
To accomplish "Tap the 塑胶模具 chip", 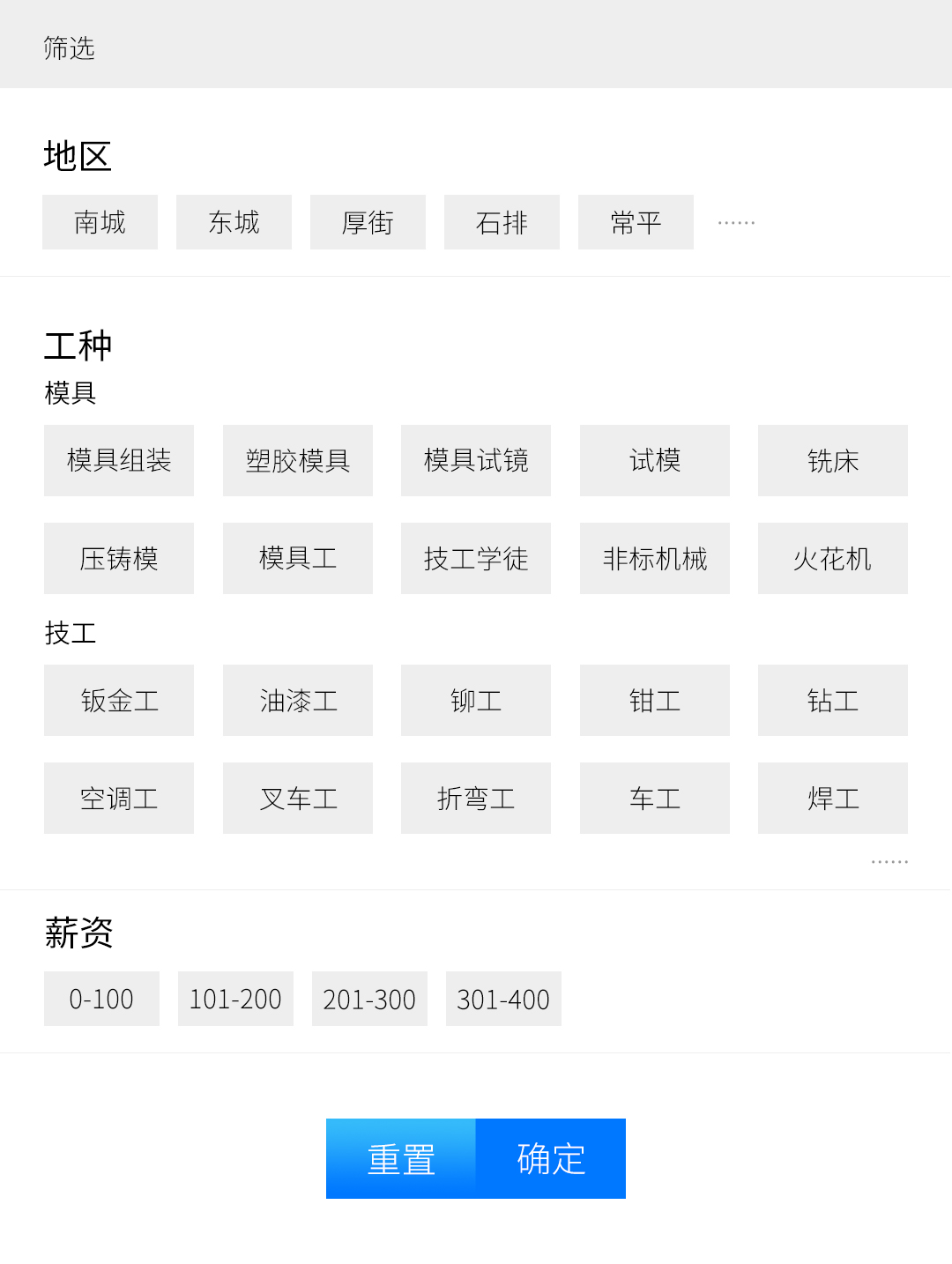I will point(298,460).
